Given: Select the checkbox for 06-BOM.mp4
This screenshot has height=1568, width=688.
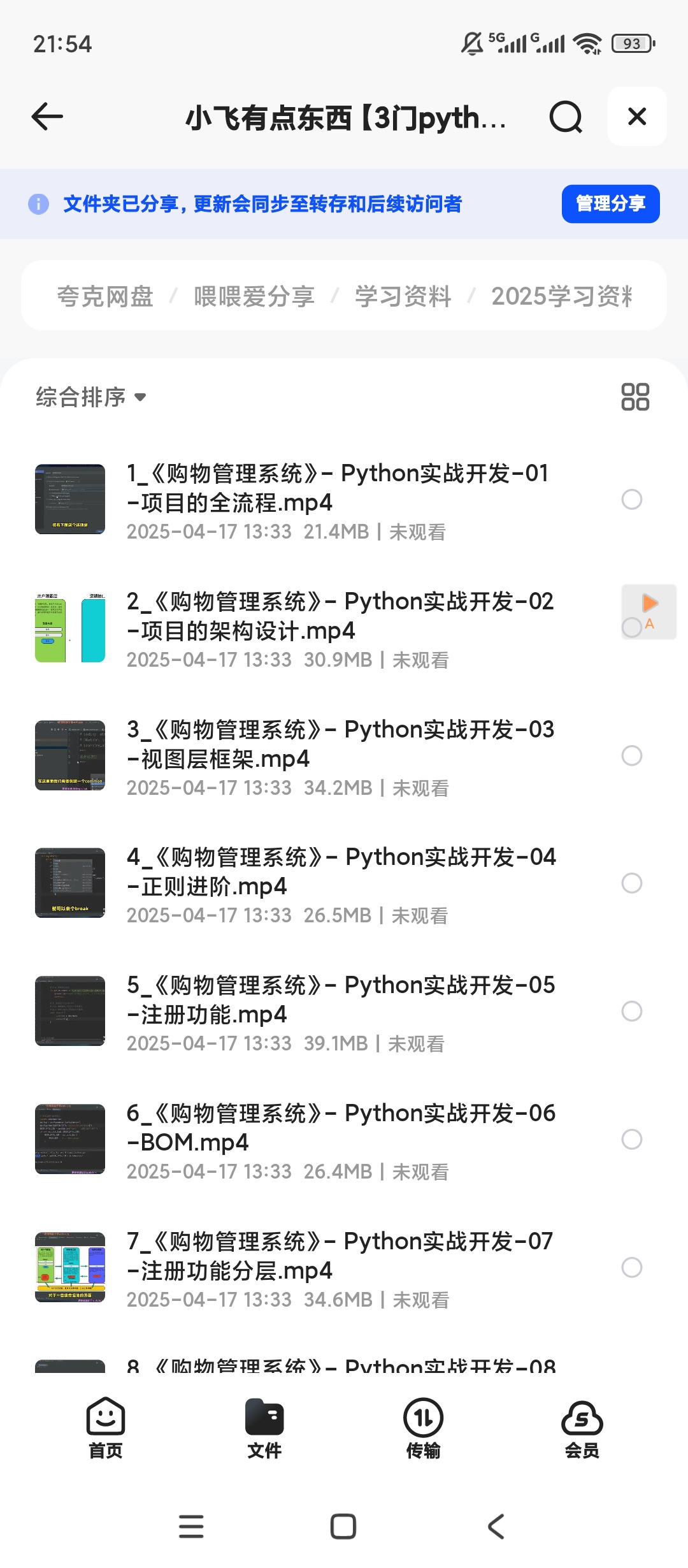Looking at the screenshot, I should 631,1139.
